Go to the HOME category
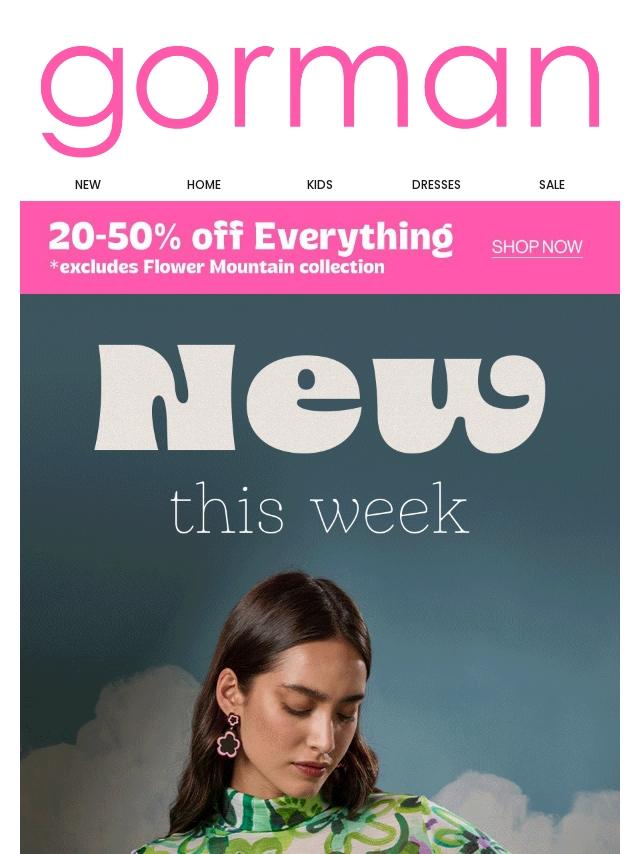This screenshot has width=640, height=854. pyautogui.click(x=204, y=185)
